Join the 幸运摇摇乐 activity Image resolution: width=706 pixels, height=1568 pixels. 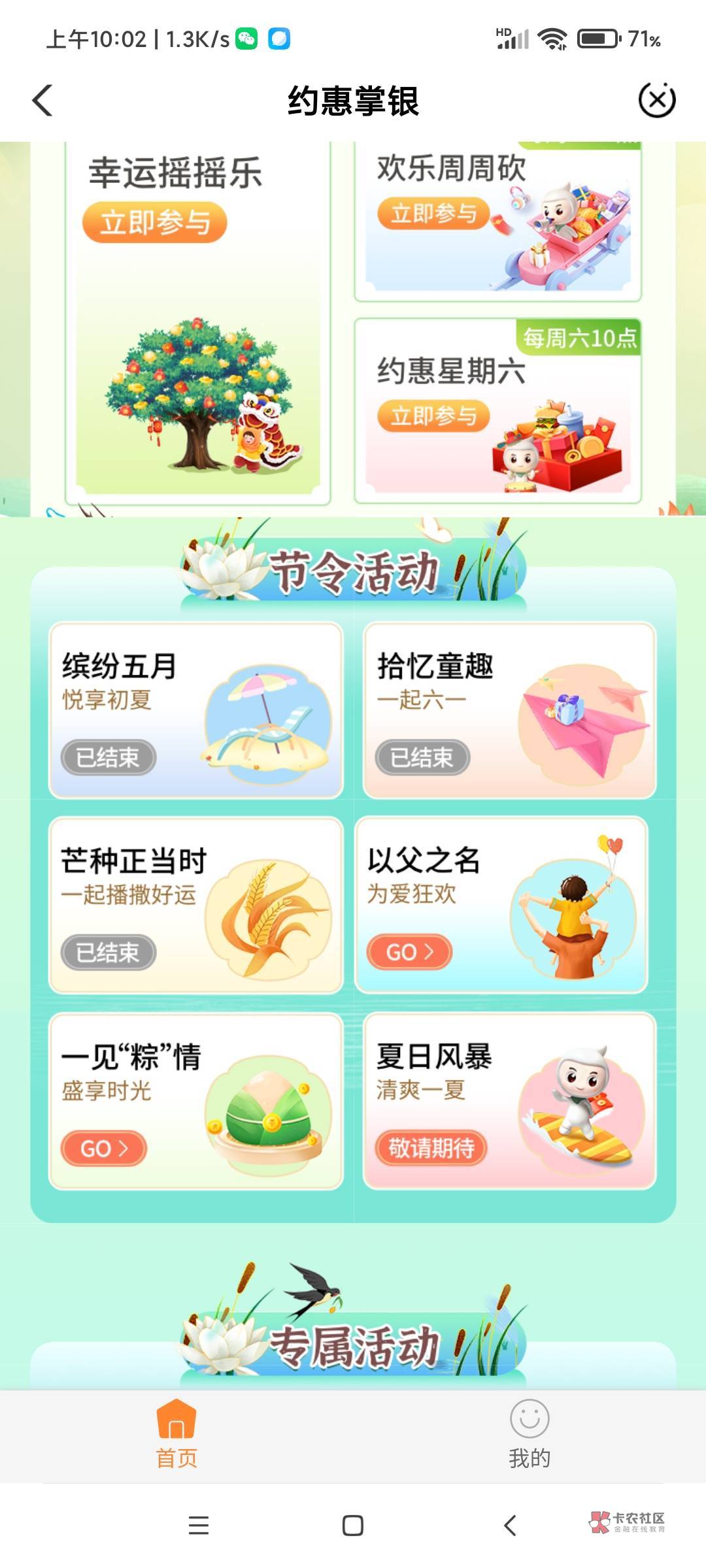[154, 222]
